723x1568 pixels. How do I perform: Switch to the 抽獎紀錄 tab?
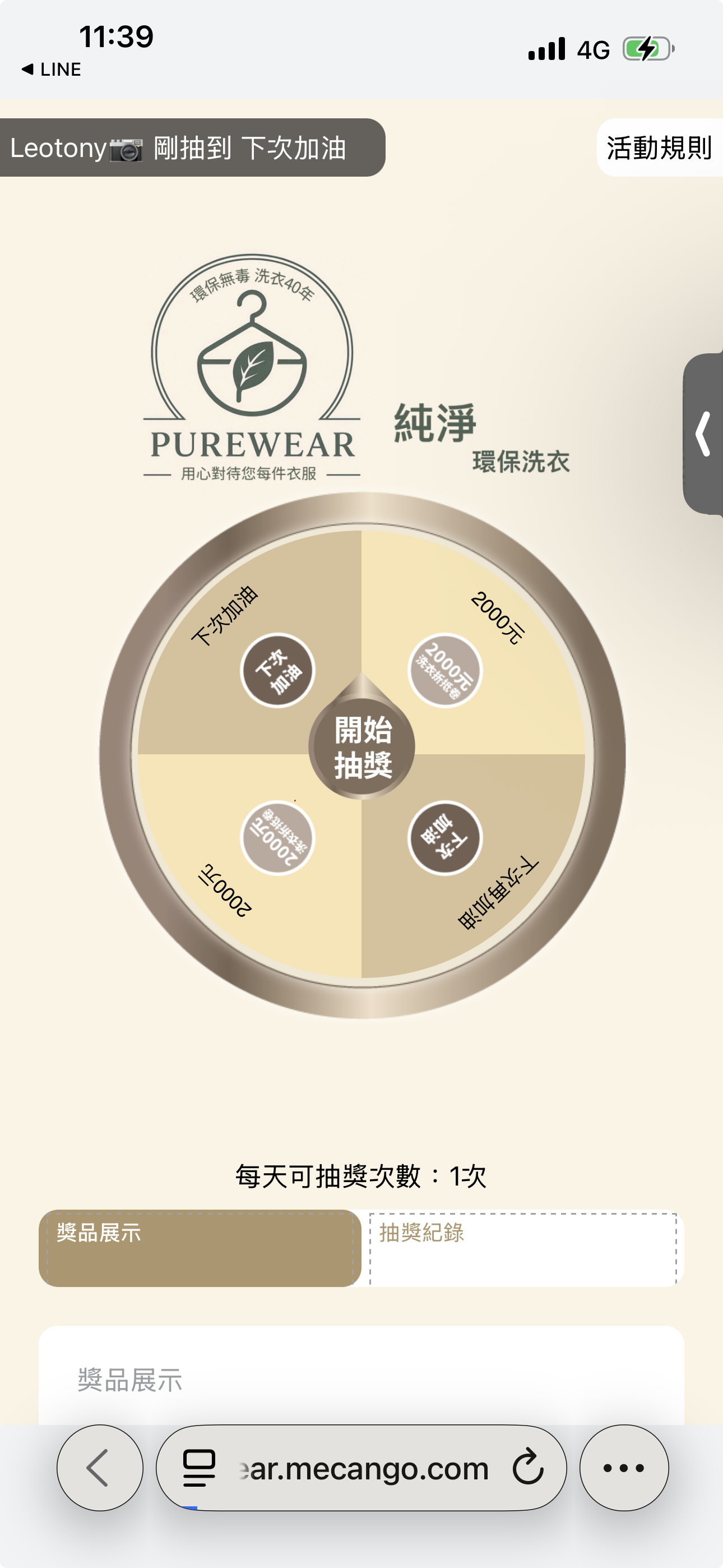(523, 1248)
